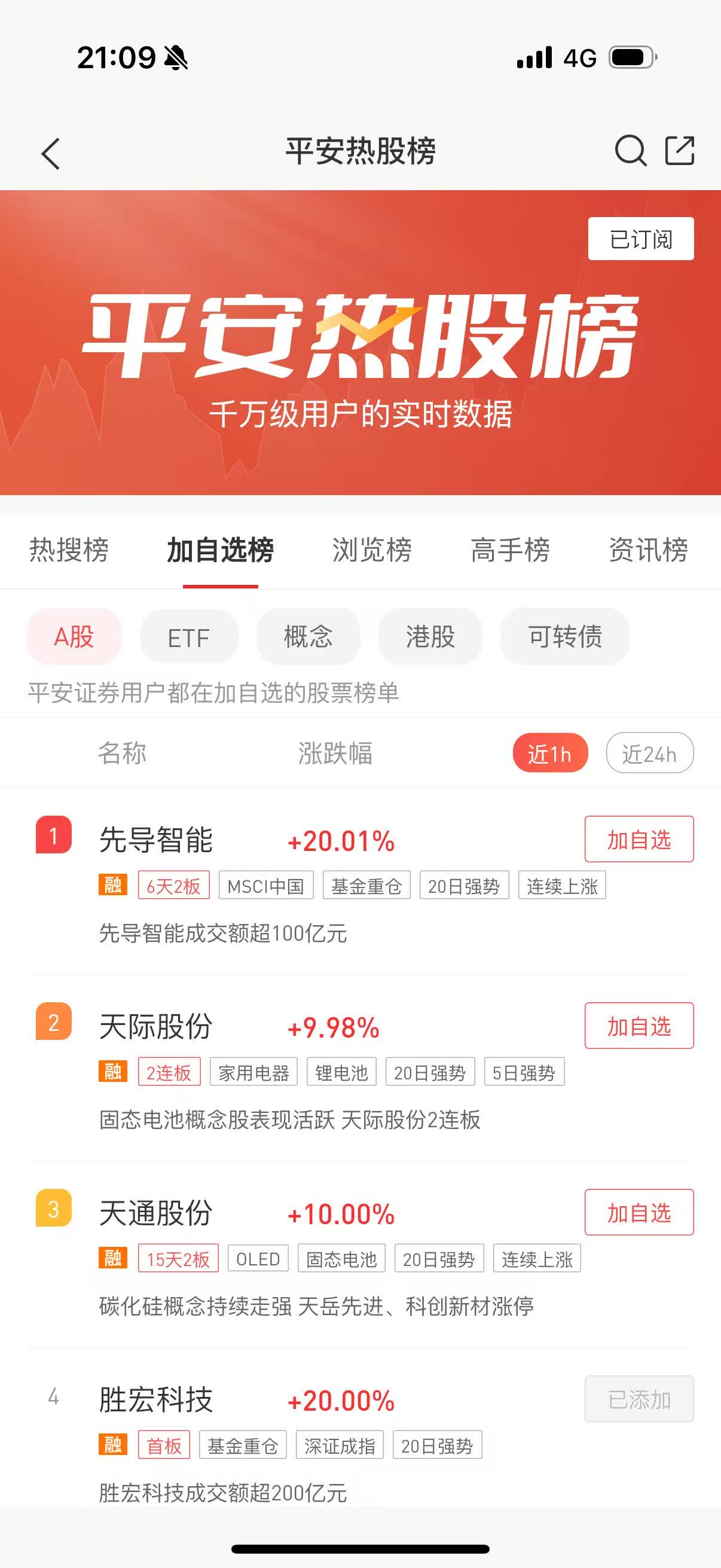The width and height of the screenshot is (721, 1568).
Task: Share this hot stock list
Action: coord(679,151)
